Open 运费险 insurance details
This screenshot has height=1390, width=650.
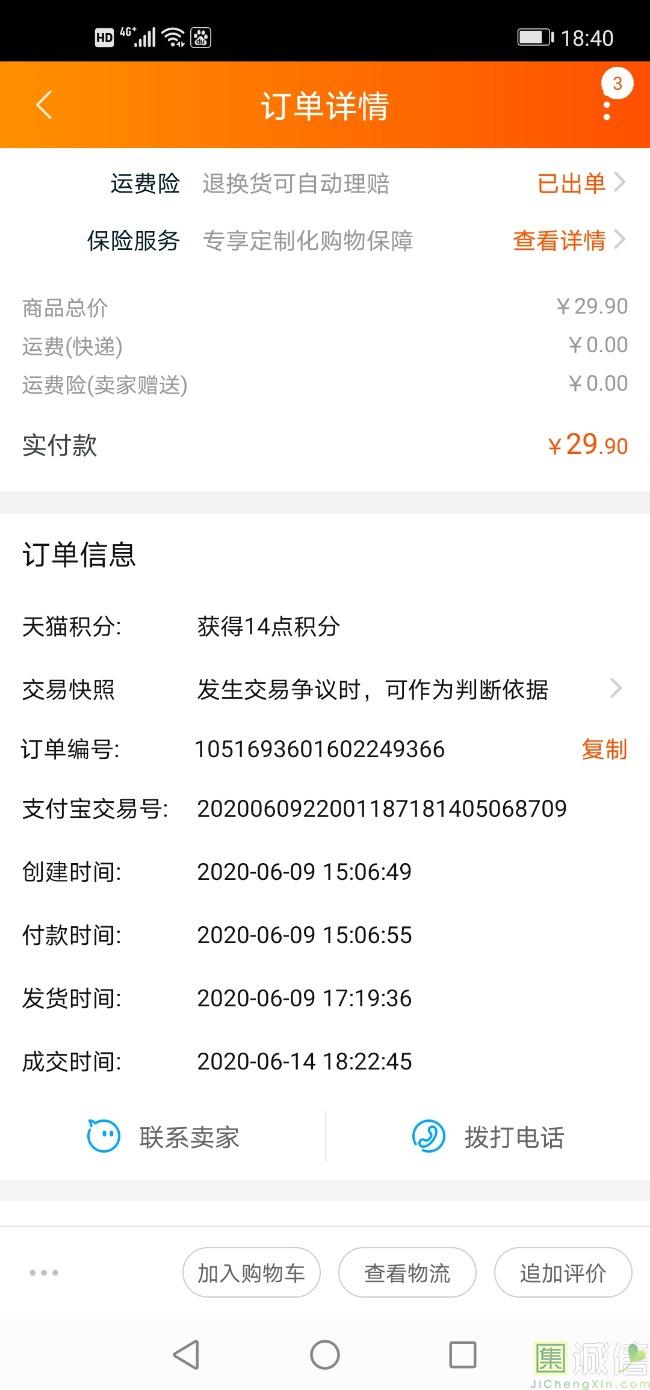(581, 183)
